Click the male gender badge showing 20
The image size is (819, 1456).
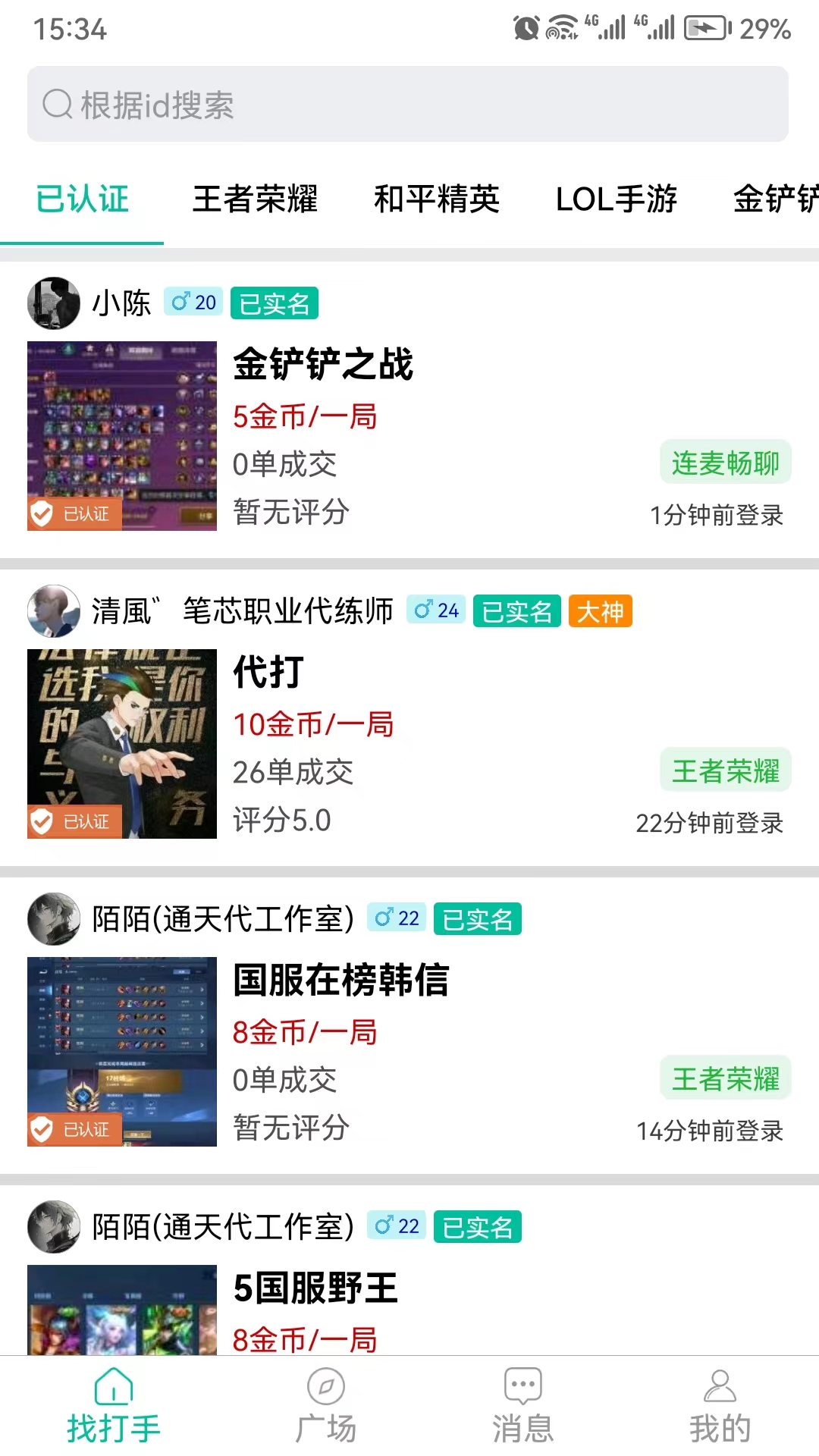coord(192,302)
